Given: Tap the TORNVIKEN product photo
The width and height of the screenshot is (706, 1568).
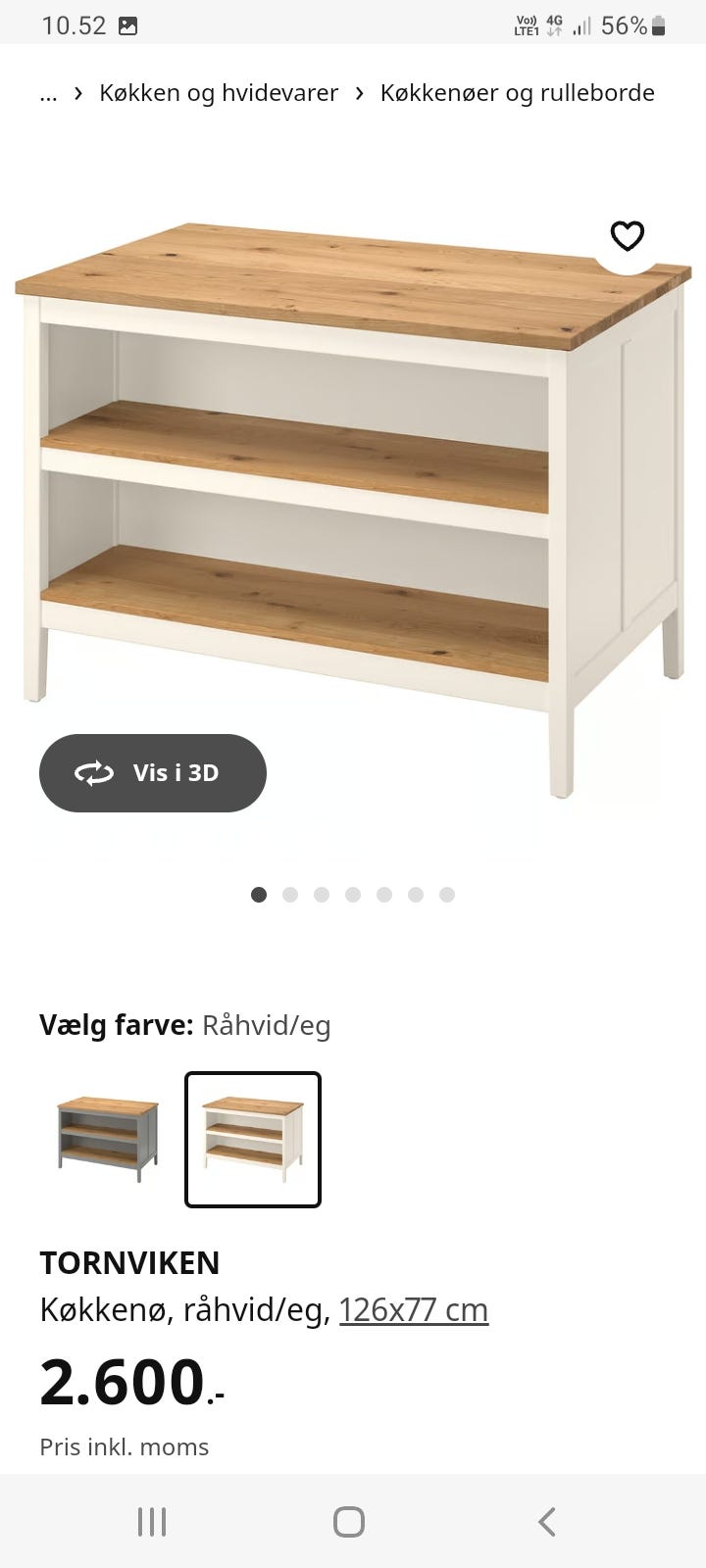Looking at the screenshot, I should [x=353, y=470].
